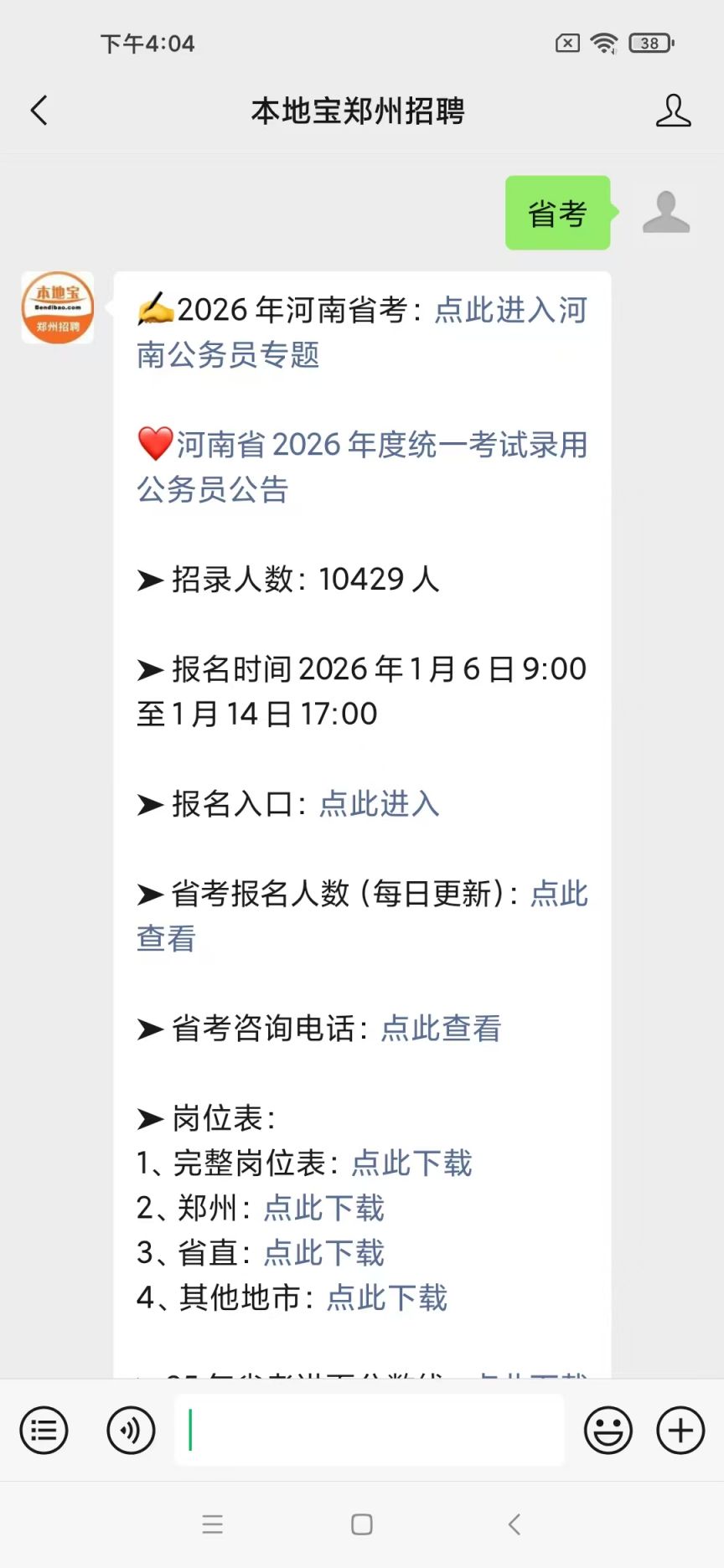The image size is (724, 1568).
Task: Open the 报名入口 点此进入 link
Action: pos(379,804)
